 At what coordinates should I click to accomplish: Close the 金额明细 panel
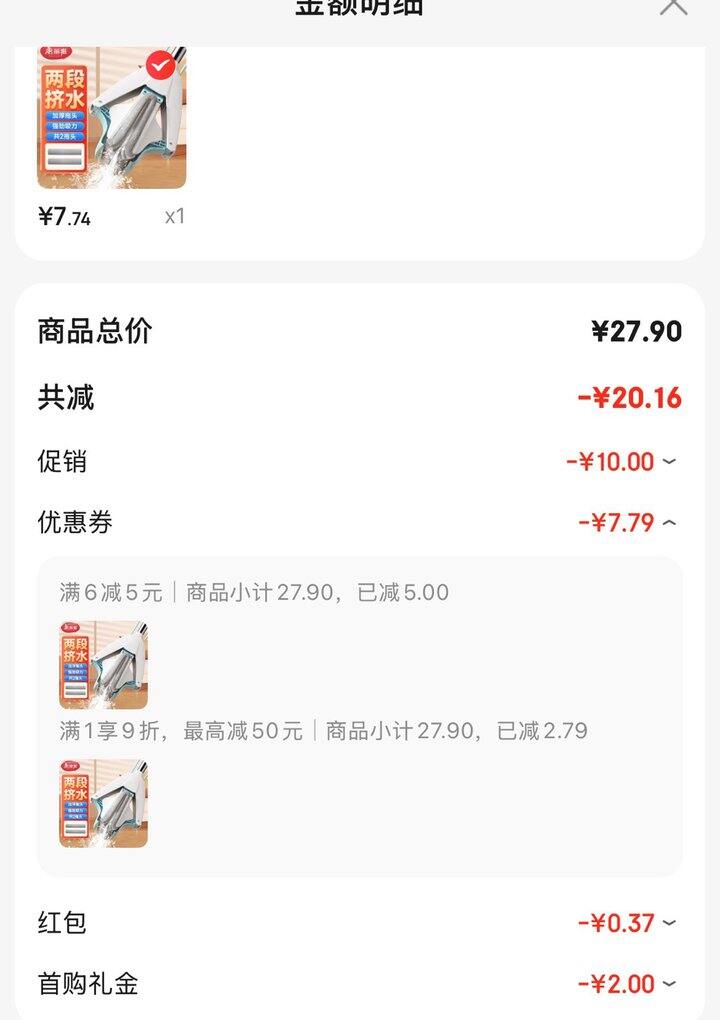[x=673, y=6]
